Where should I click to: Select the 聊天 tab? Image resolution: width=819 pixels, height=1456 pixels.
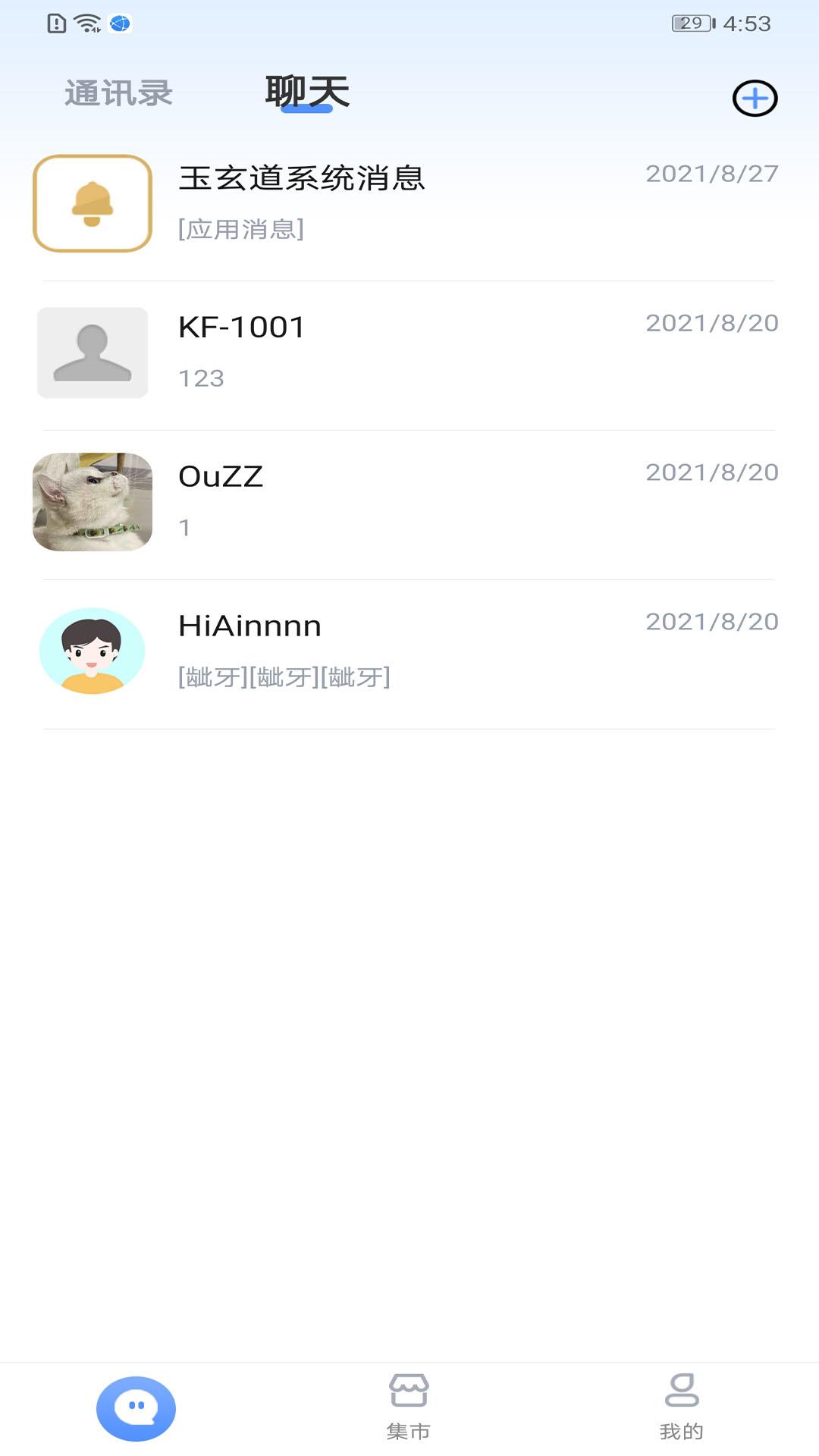[307, 93]
